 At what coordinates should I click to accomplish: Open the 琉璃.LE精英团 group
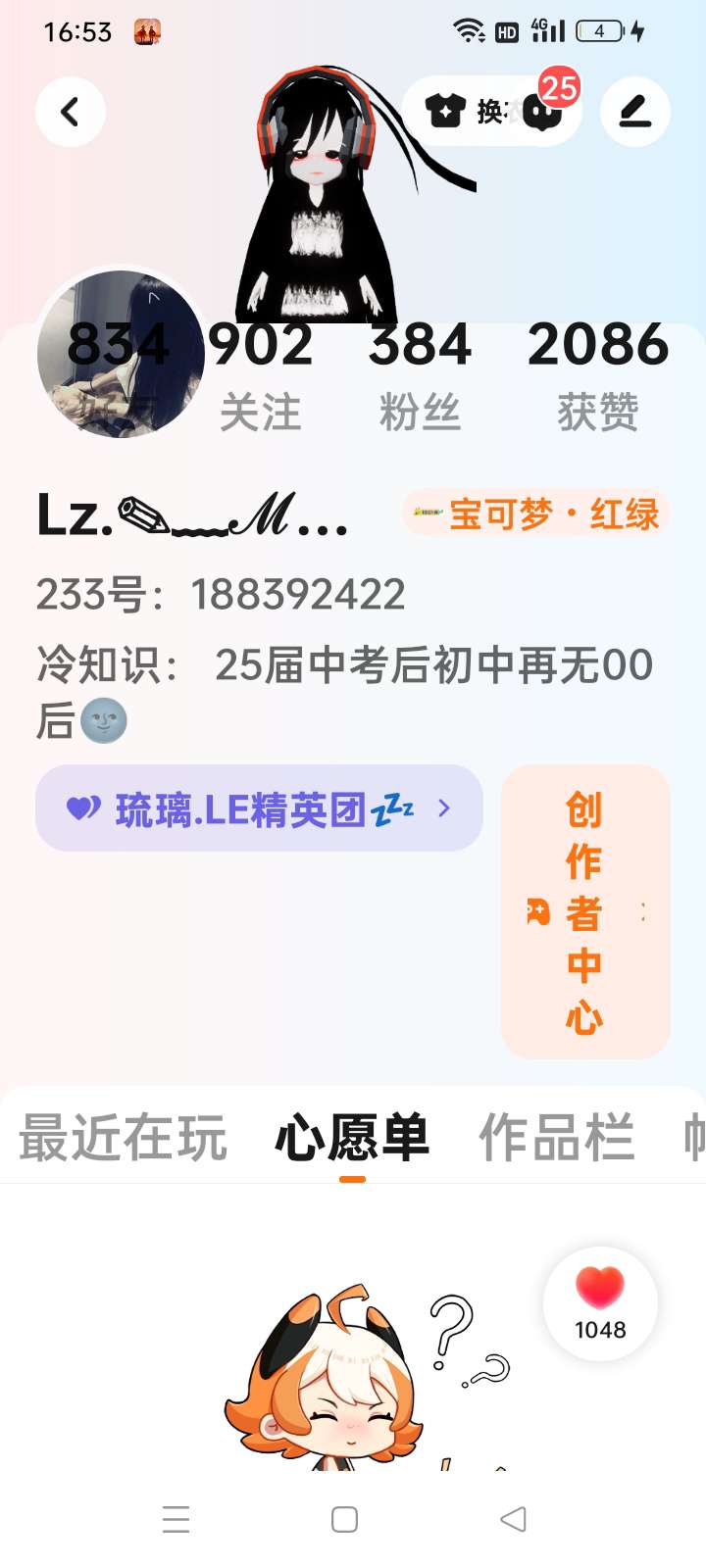(x=259, y=808)
